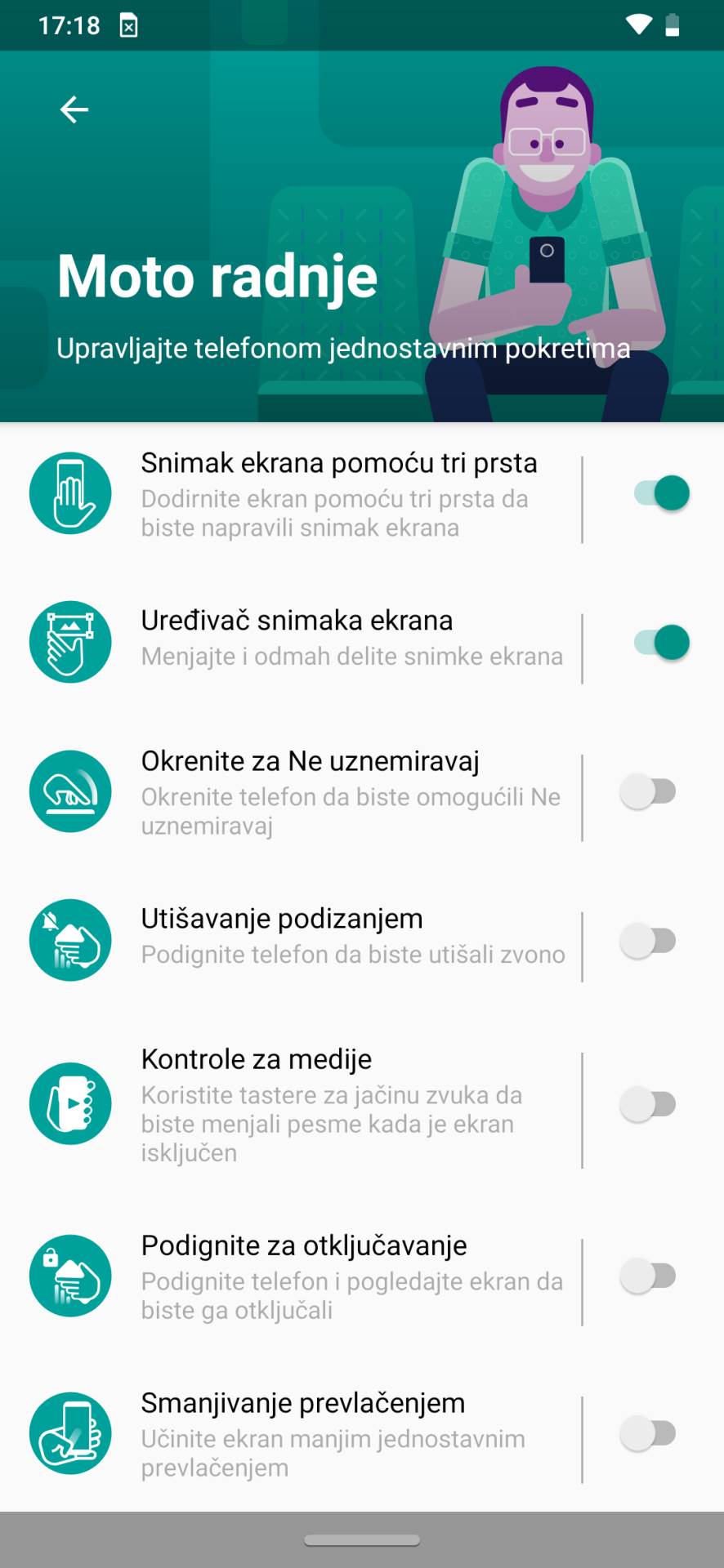Switch on Smanjivanje prevlačenjem
Screen dimensions: 724x1568
coord(650,1434)
